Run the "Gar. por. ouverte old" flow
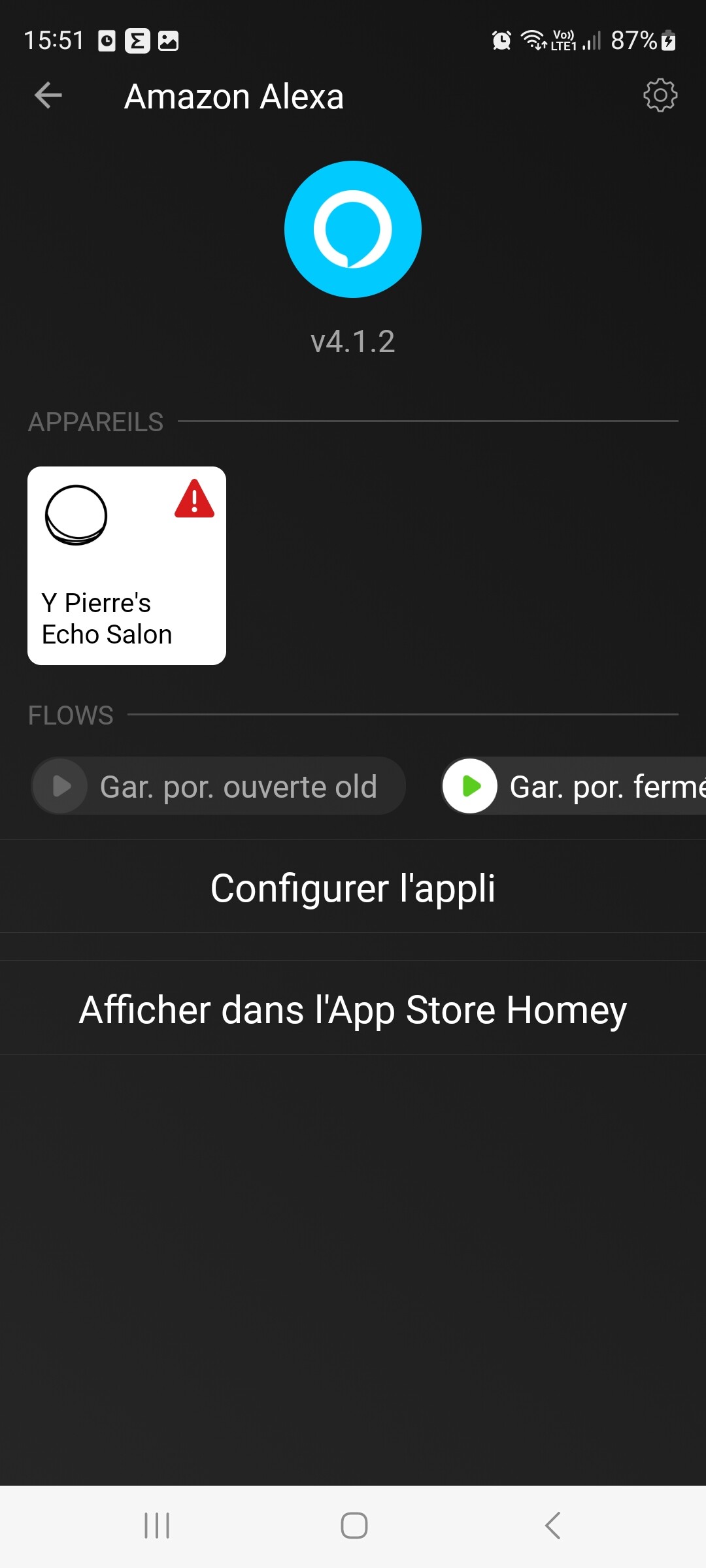 tap(61, 786)
